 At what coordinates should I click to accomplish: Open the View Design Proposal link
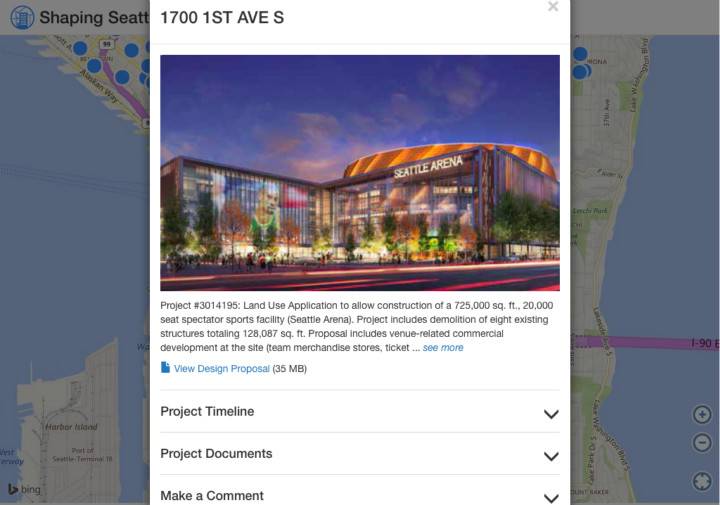pos(221,368)
